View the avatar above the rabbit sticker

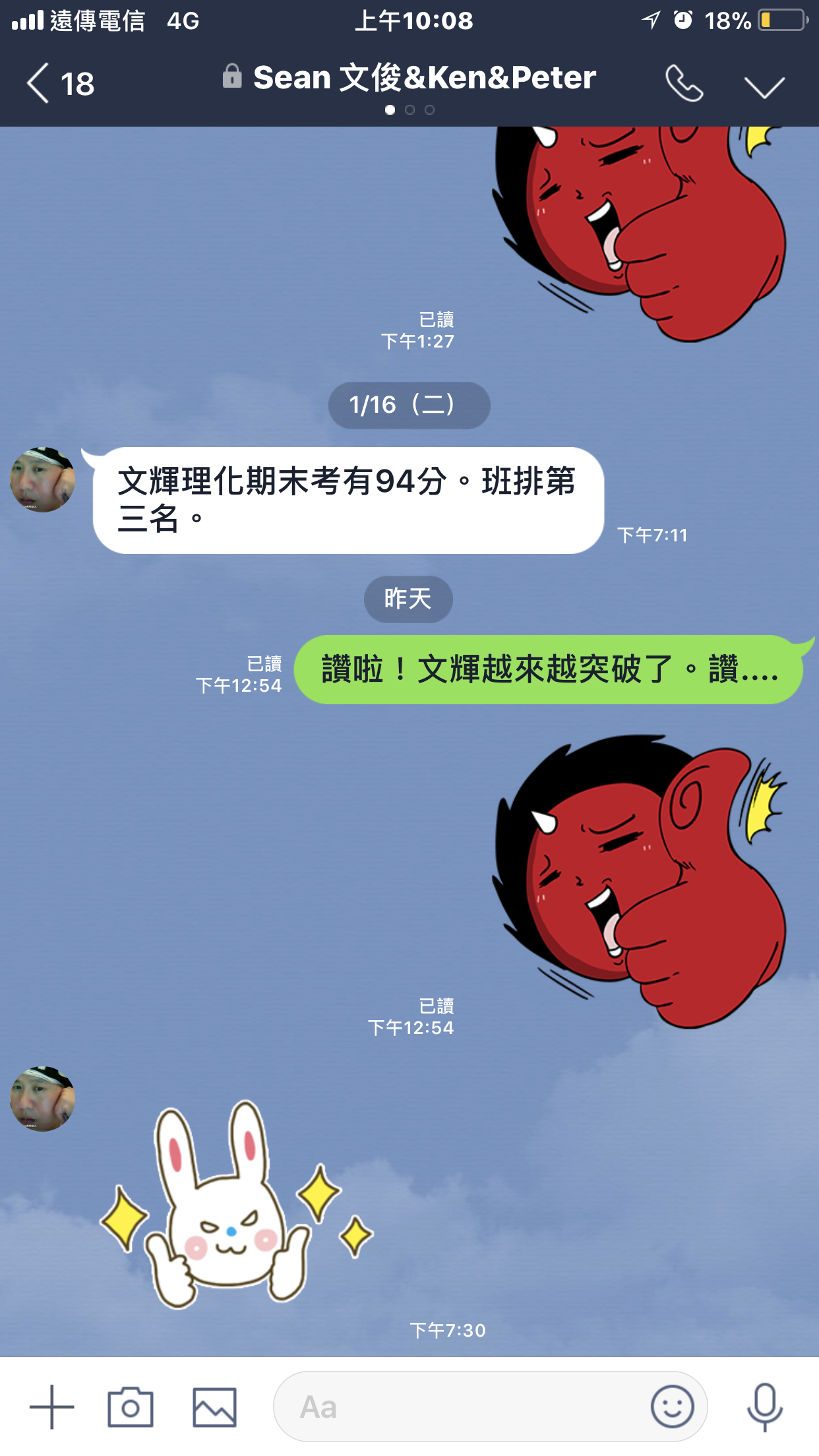(43, 1099)
